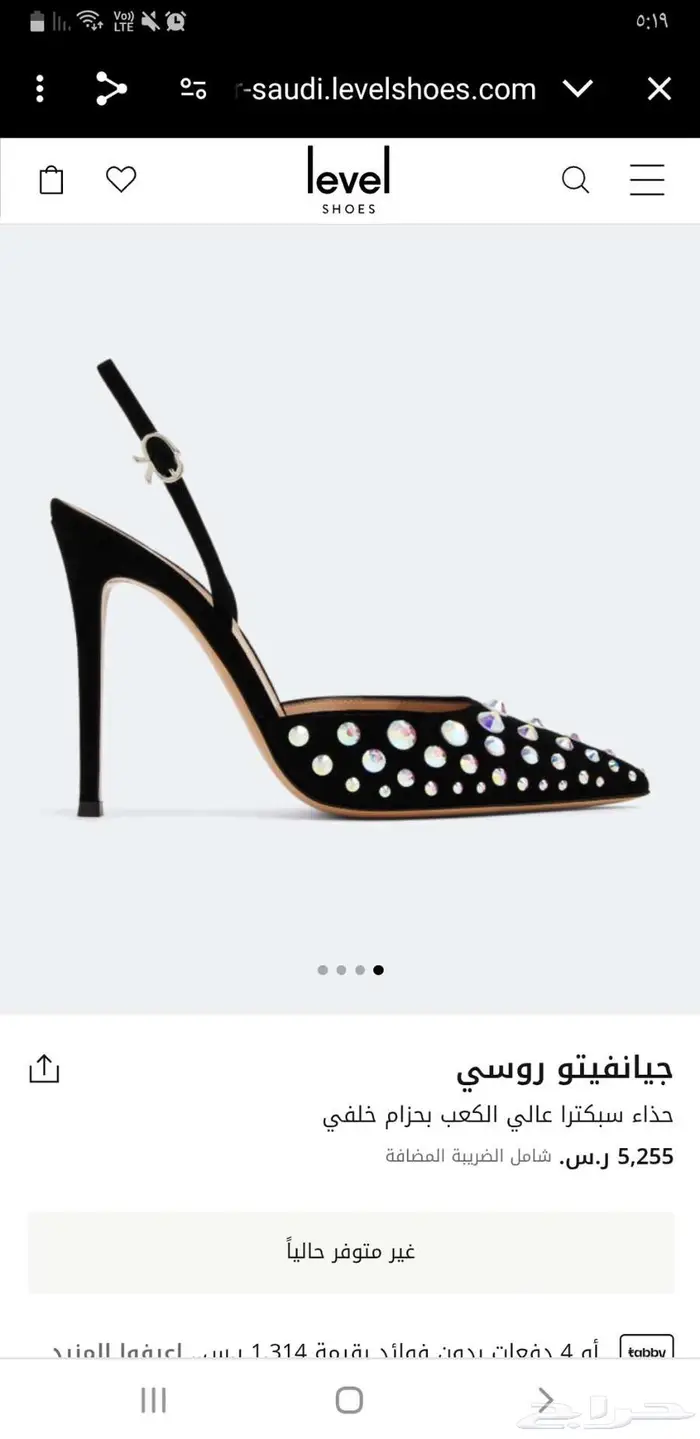Image resolution: width=700 pixels, height=1439 pixels.
Task: Open the browser overflow menu
Action: click(40, 89)
